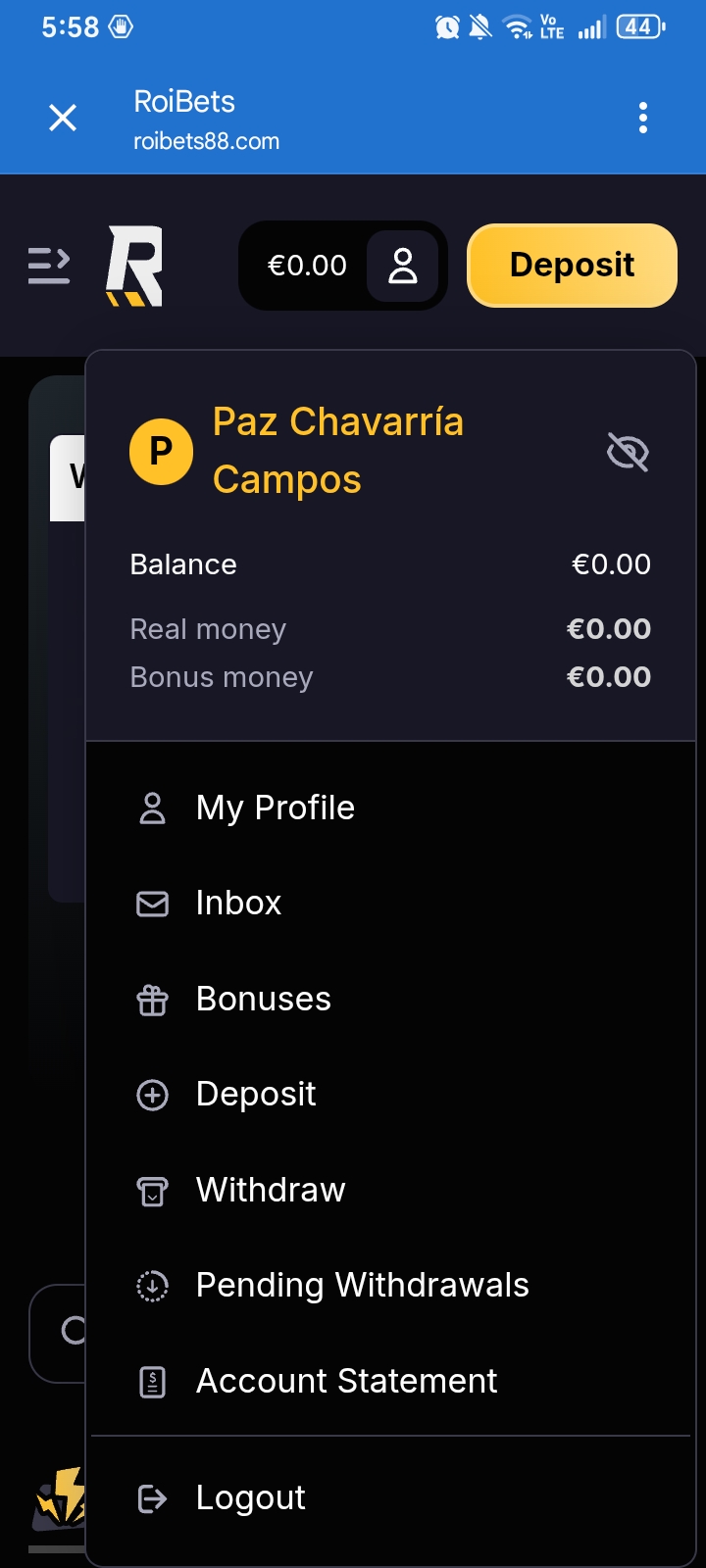This screenshot has width=706, height=1568.
Task: Open the Inbox envelope icon
Action: [153, 903]
